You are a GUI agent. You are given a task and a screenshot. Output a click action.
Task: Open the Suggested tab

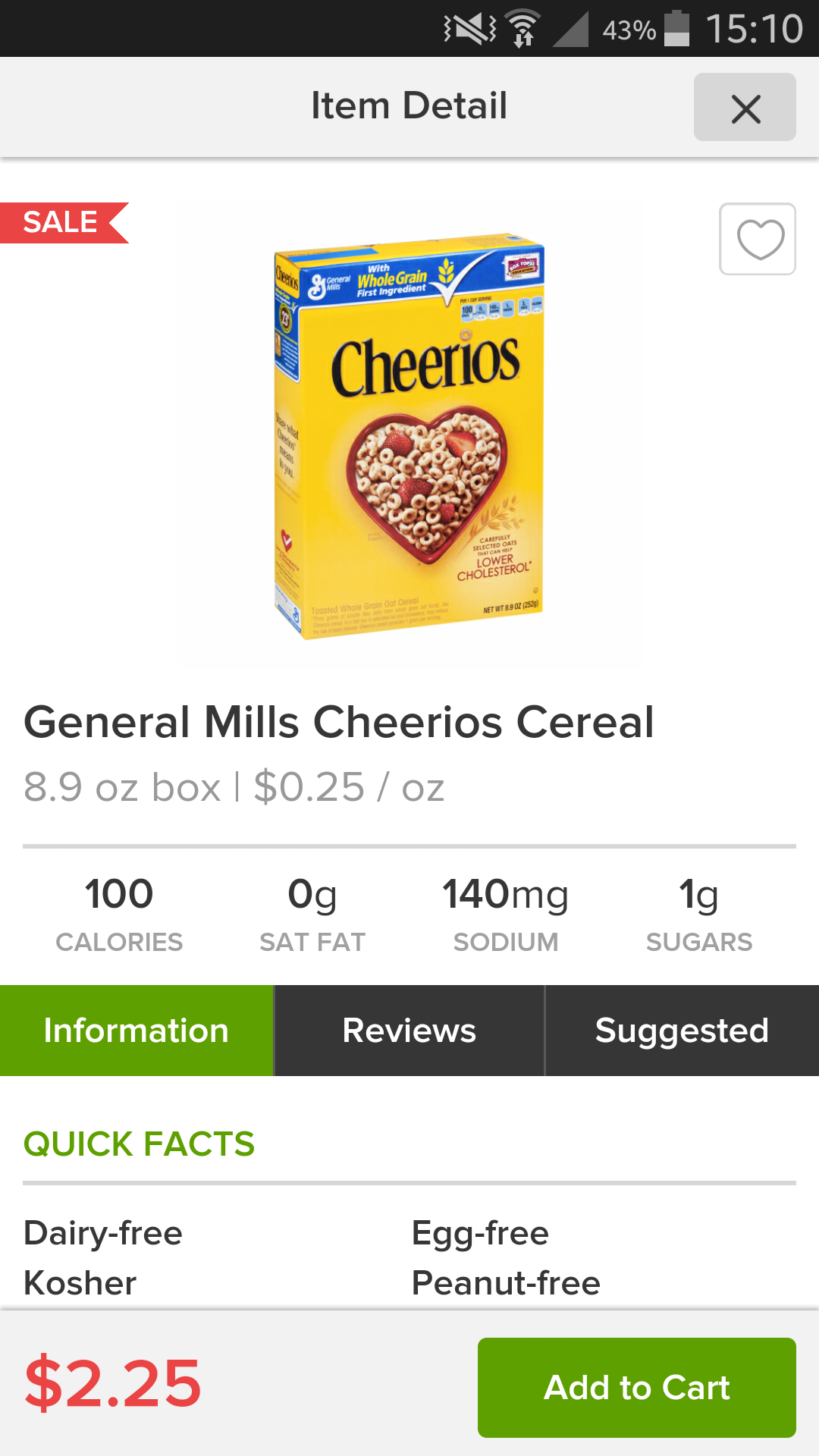pos(682,1031)
